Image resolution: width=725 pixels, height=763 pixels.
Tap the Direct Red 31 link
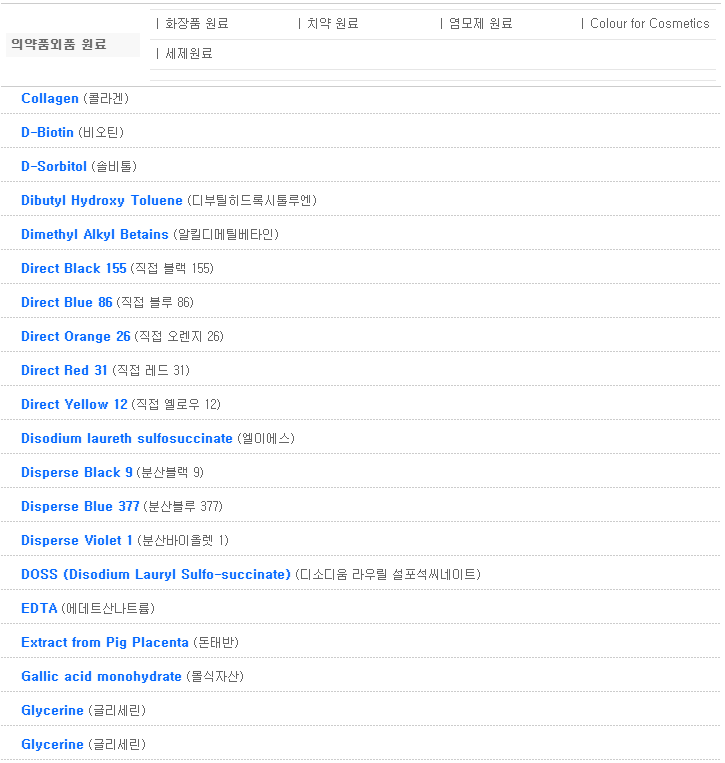tap(64, 370)
